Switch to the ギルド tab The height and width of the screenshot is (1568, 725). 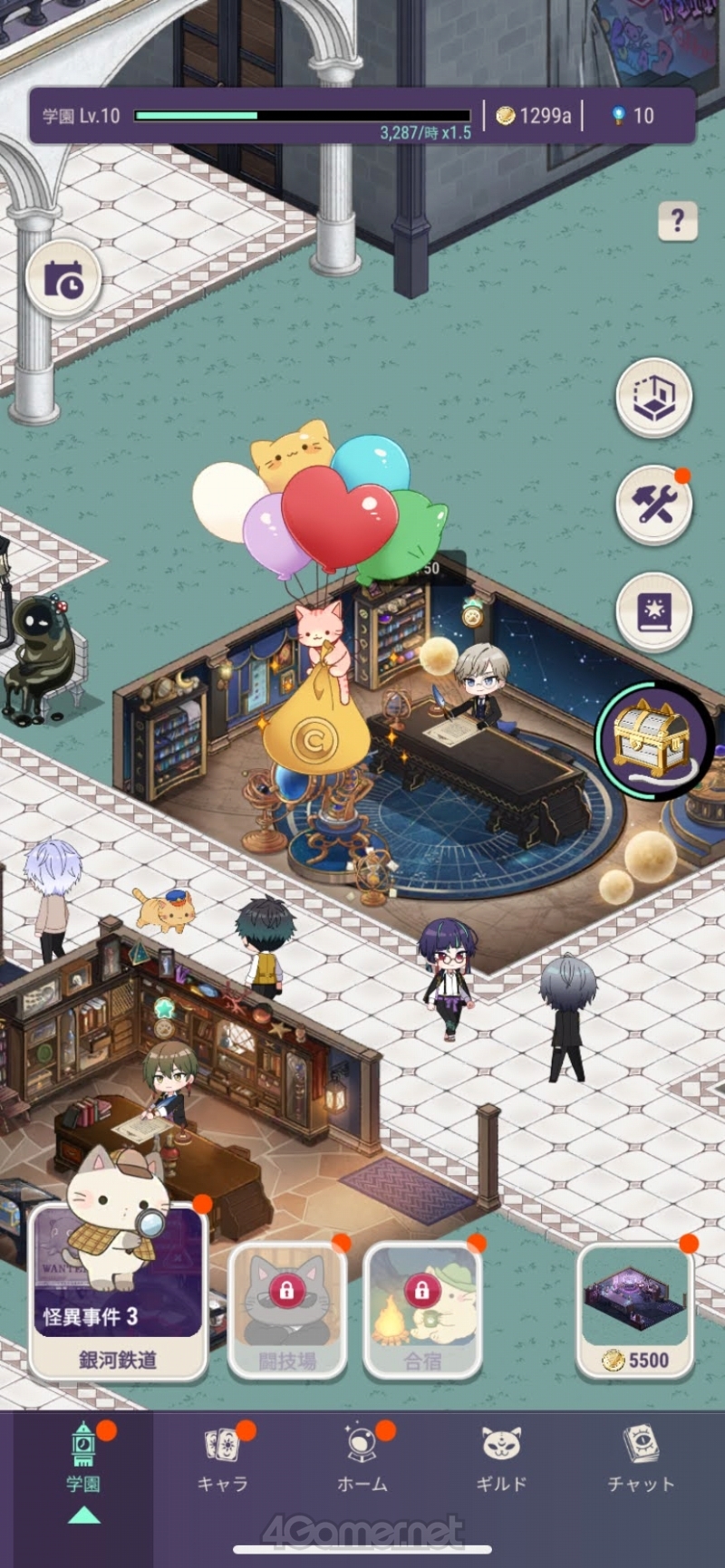501,1458
